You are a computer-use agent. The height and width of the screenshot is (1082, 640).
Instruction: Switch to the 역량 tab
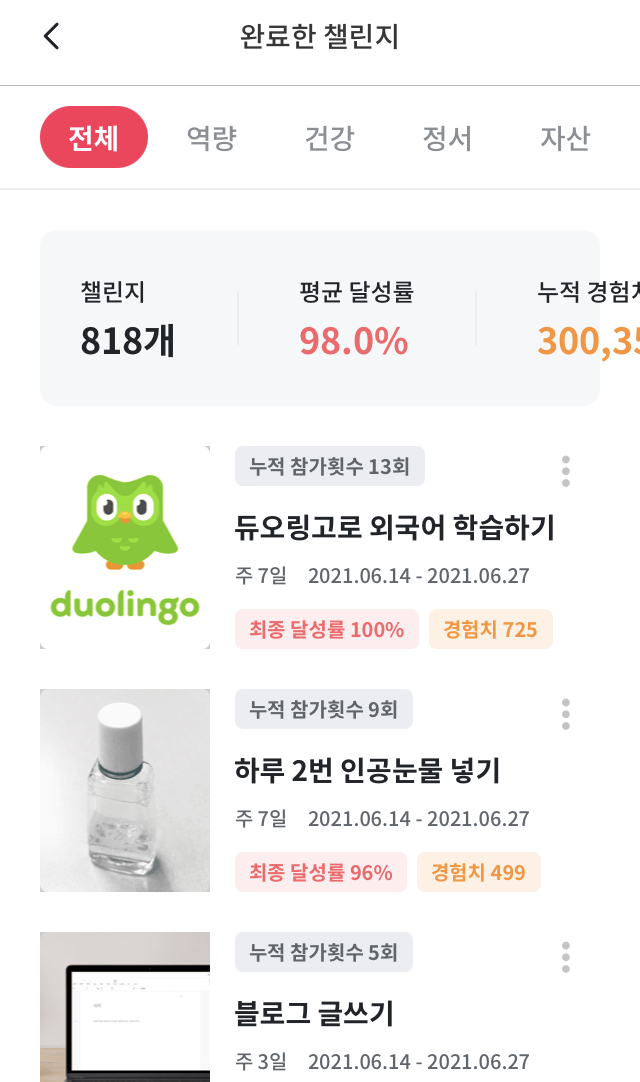coord(211,138)
